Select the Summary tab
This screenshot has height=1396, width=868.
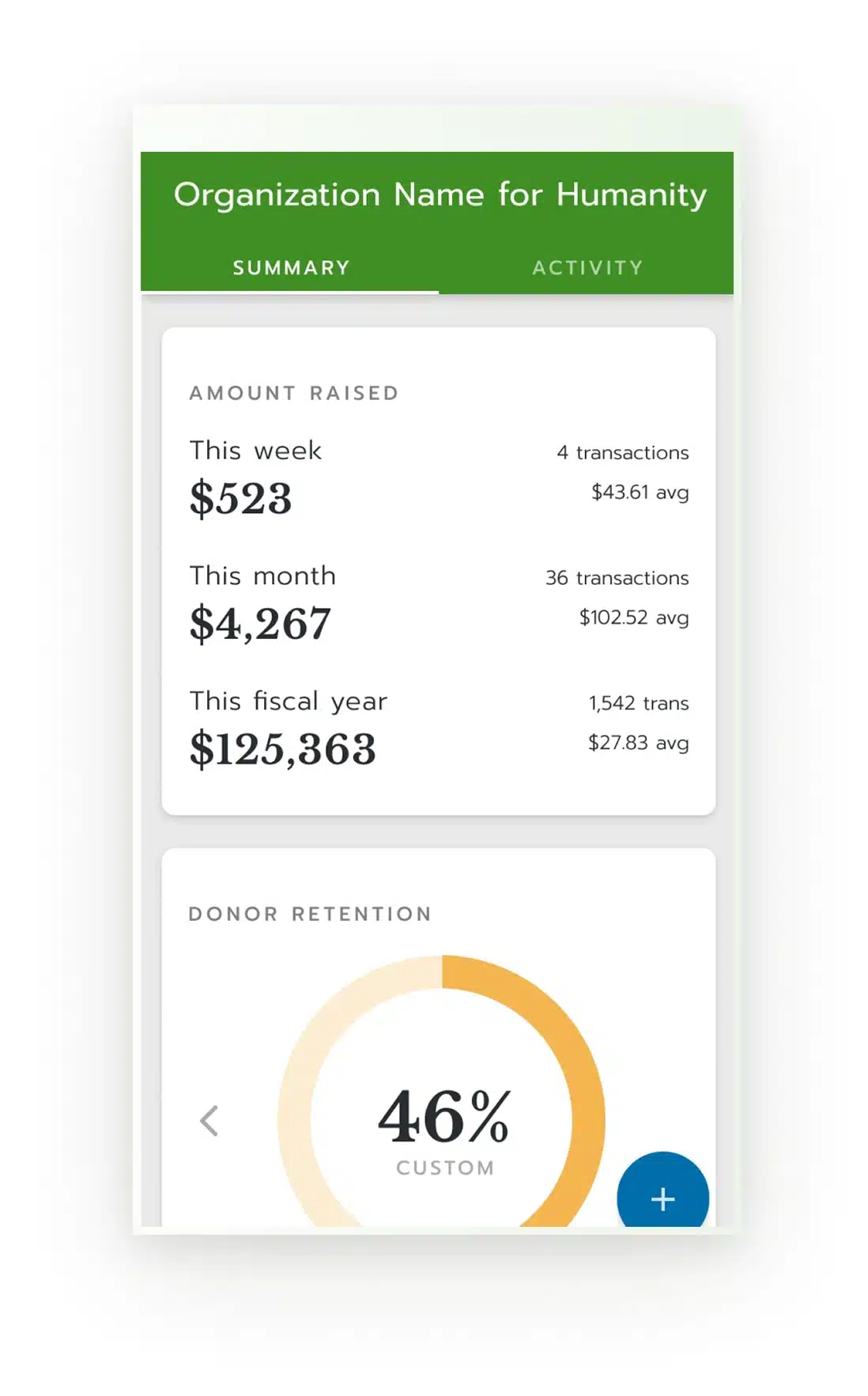point(291,268)
